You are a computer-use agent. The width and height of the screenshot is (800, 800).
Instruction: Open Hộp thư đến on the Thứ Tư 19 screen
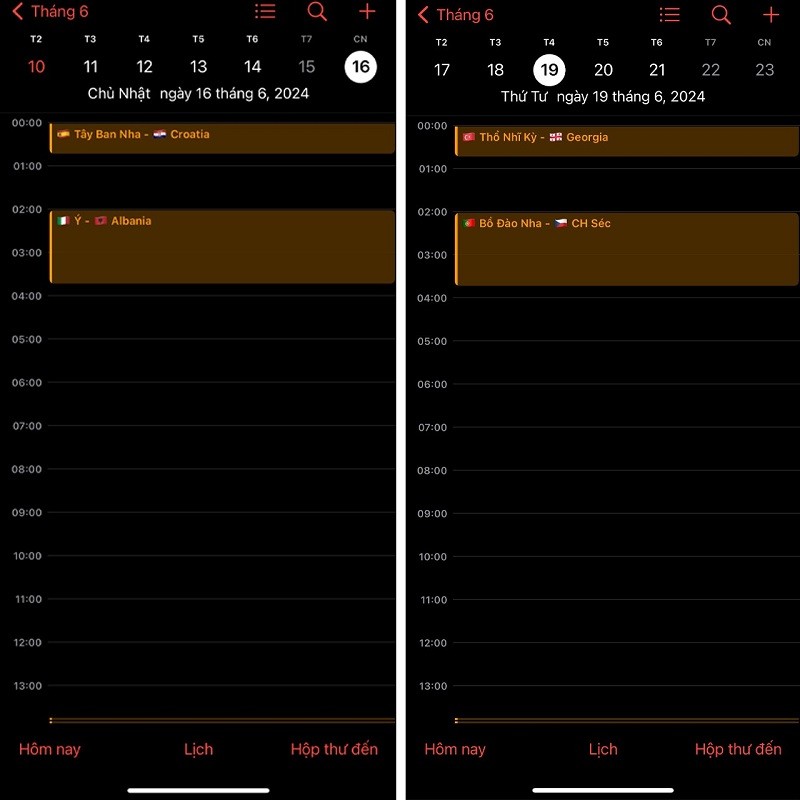(x=738, y=749)
